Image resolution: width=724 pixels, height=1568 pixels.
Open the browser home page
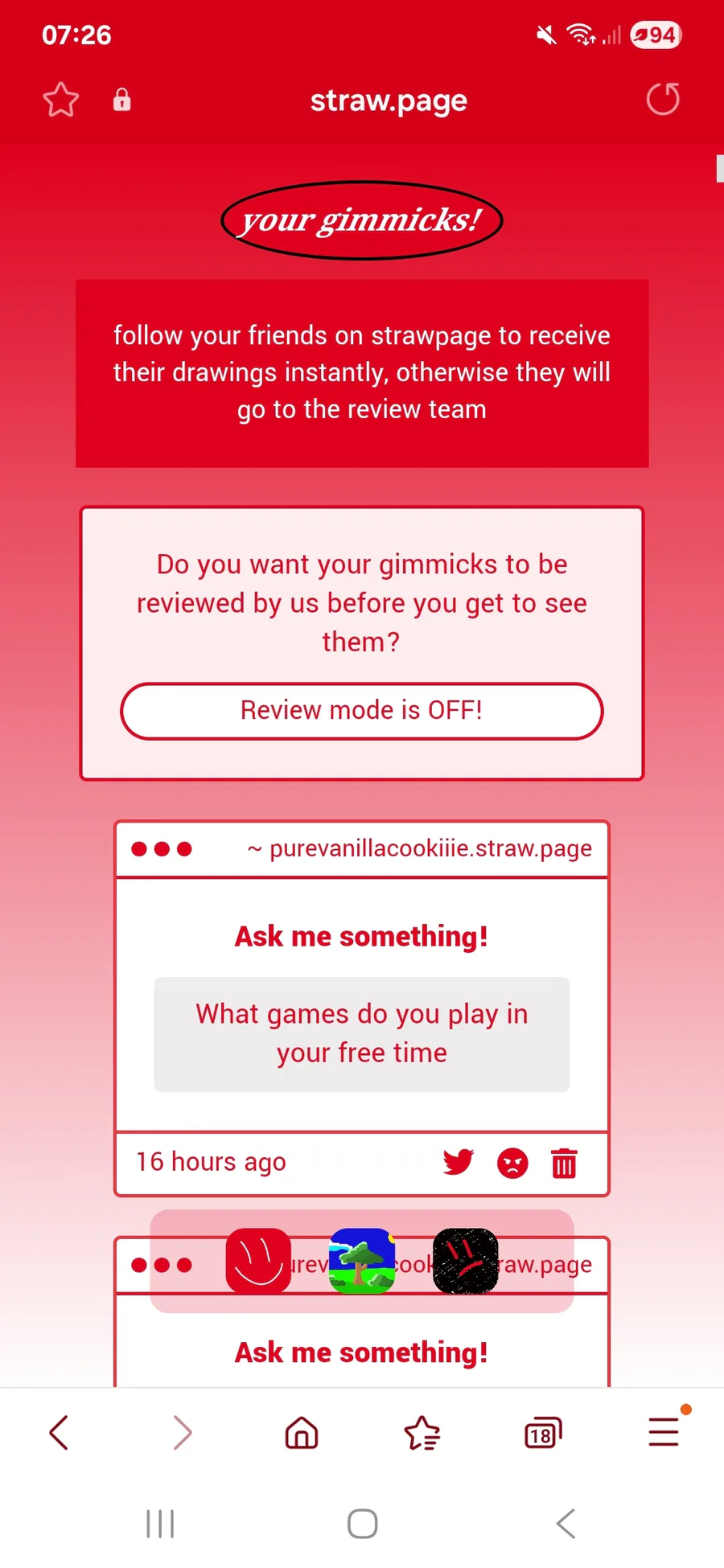tap(302, 1432)
